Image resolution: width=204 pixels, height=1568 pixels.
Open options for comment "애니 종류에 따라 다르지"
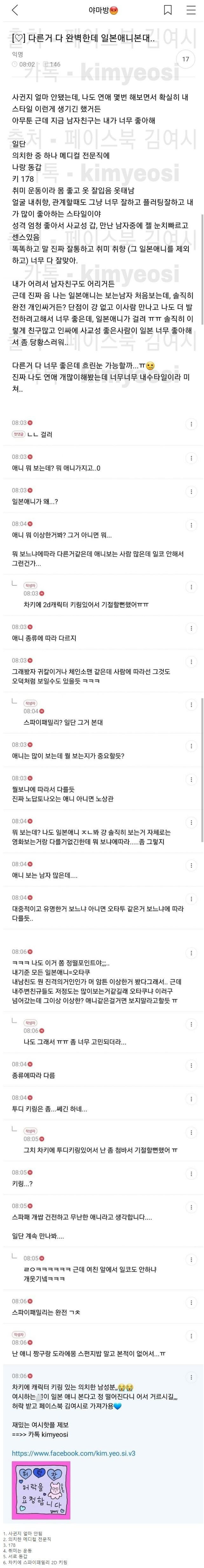click(x=192, y=627)
